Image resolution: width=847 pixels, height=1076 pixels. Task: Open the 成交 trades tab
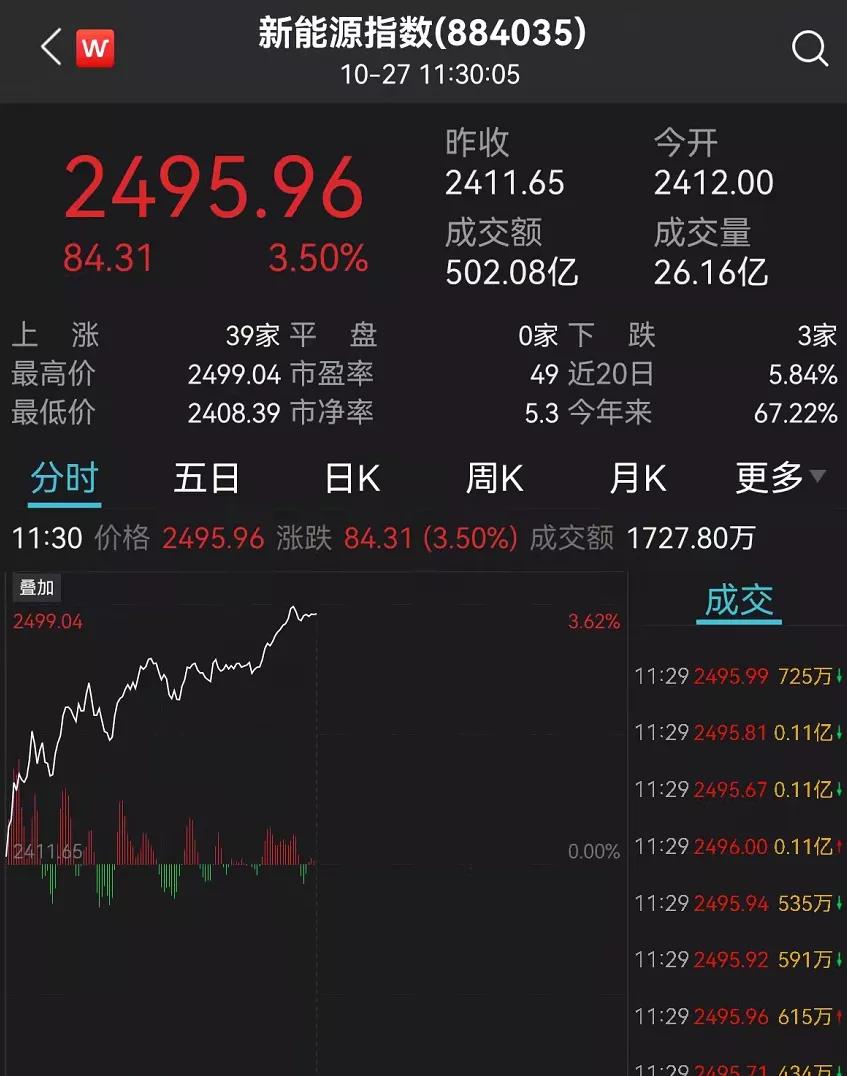739,601
